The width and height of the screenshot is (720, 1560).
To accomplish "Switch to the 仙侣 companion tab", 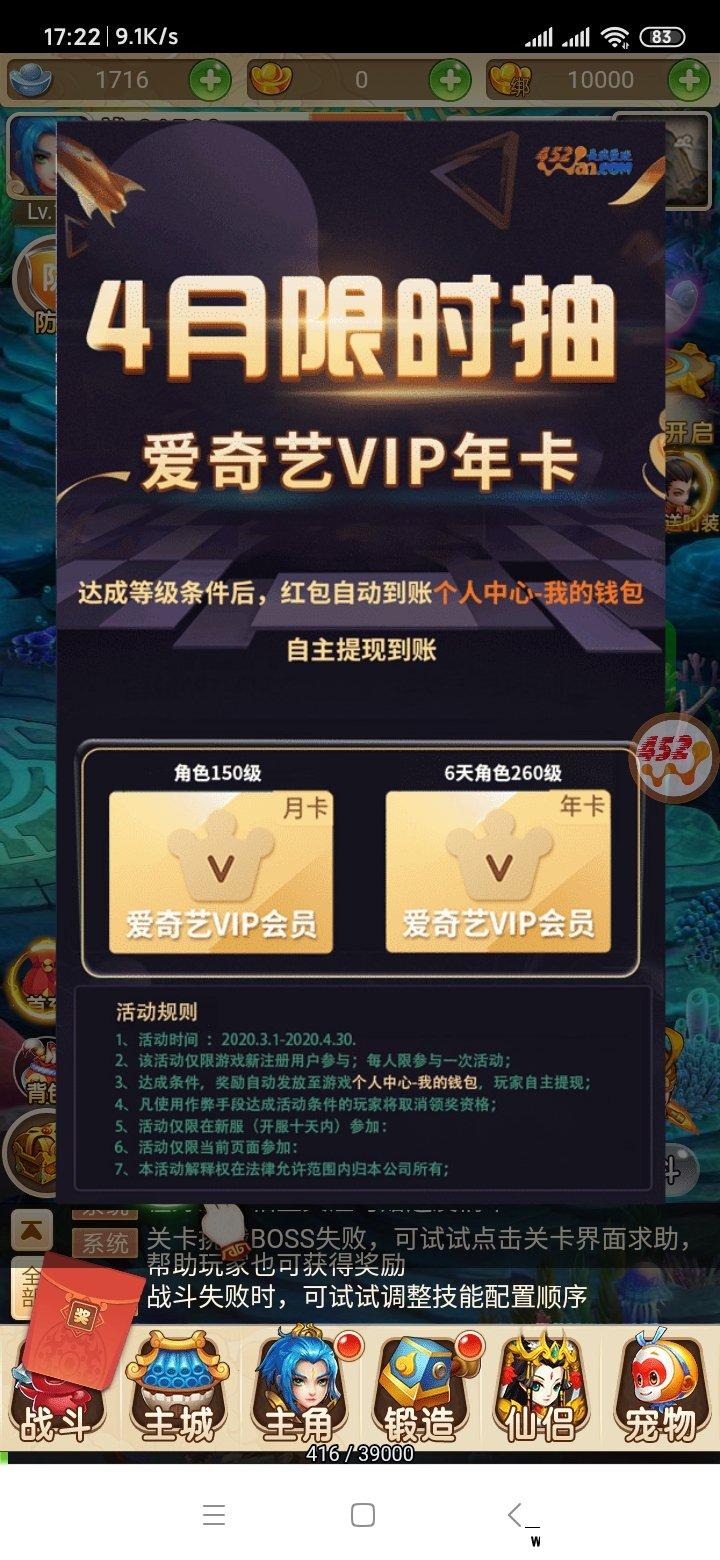I will [x=541, y=1392].
